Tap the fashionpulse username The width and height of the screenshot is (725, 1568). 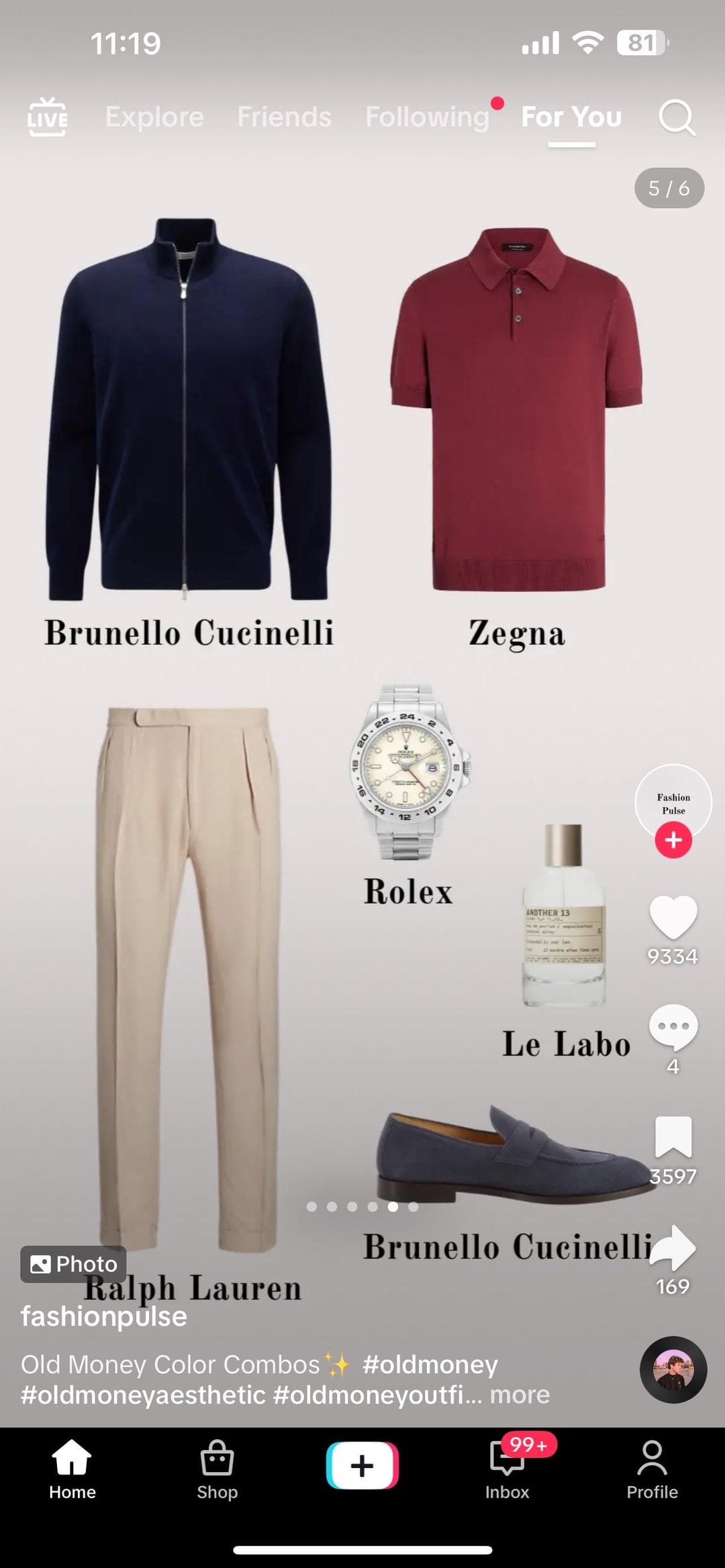(x=104, y=1316)
